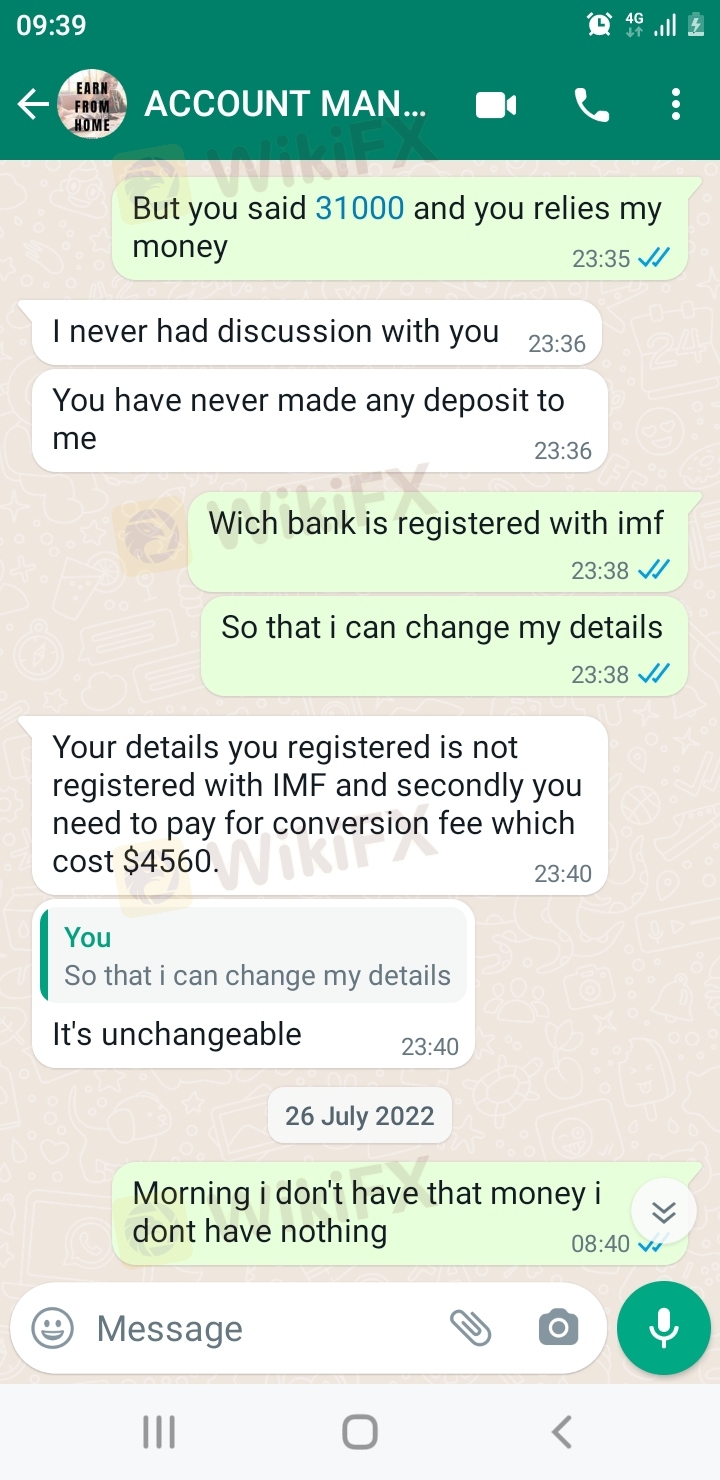Start a voice call
This screenshot has width=720, height=1480.
click(591, 104)
